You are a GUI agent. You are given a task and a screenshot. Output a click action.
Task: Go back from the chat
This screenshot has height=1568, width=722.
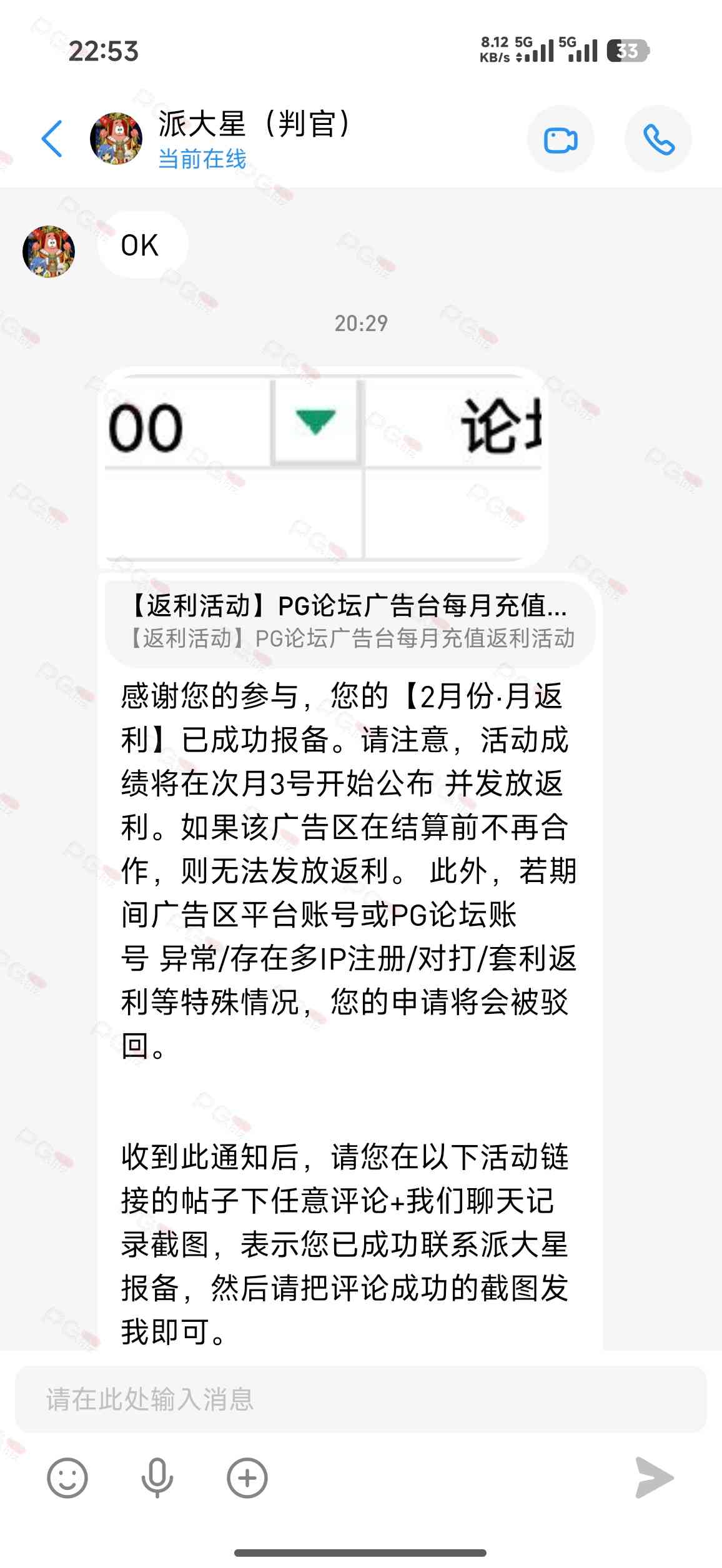52,139
